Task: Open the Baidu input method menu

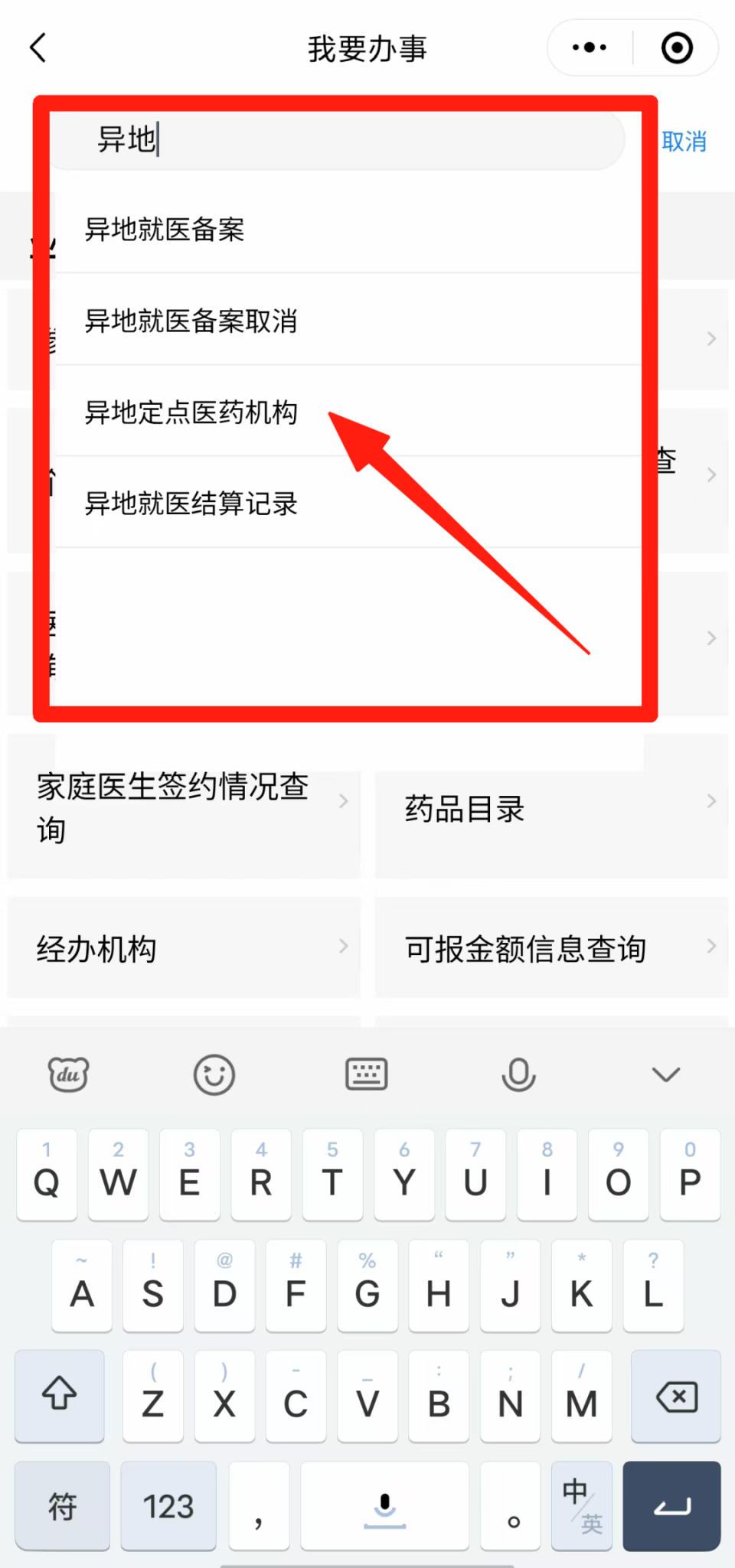Action: [67, 1074]
